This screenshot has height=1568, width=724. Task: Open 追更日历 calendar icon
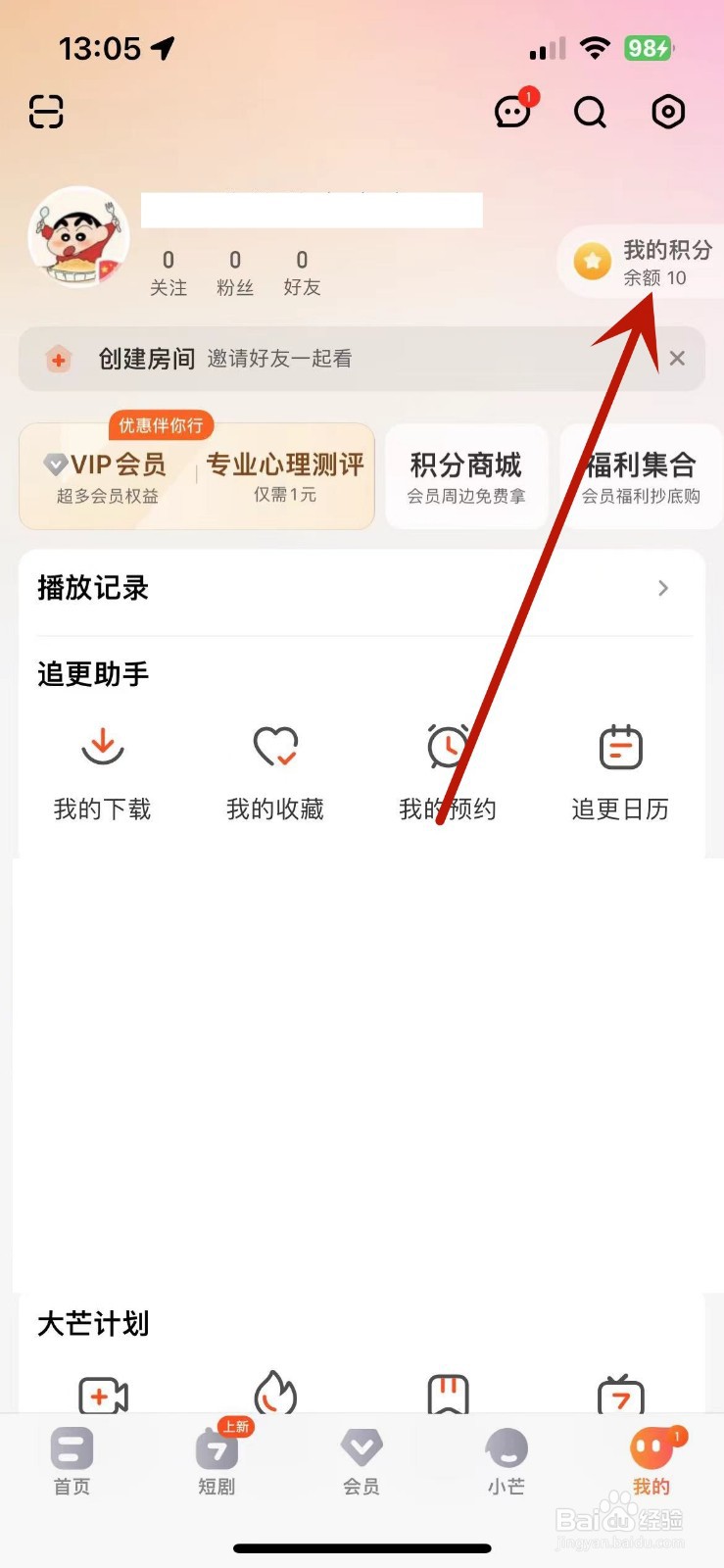pyautogui.click(x=619, y=747)
